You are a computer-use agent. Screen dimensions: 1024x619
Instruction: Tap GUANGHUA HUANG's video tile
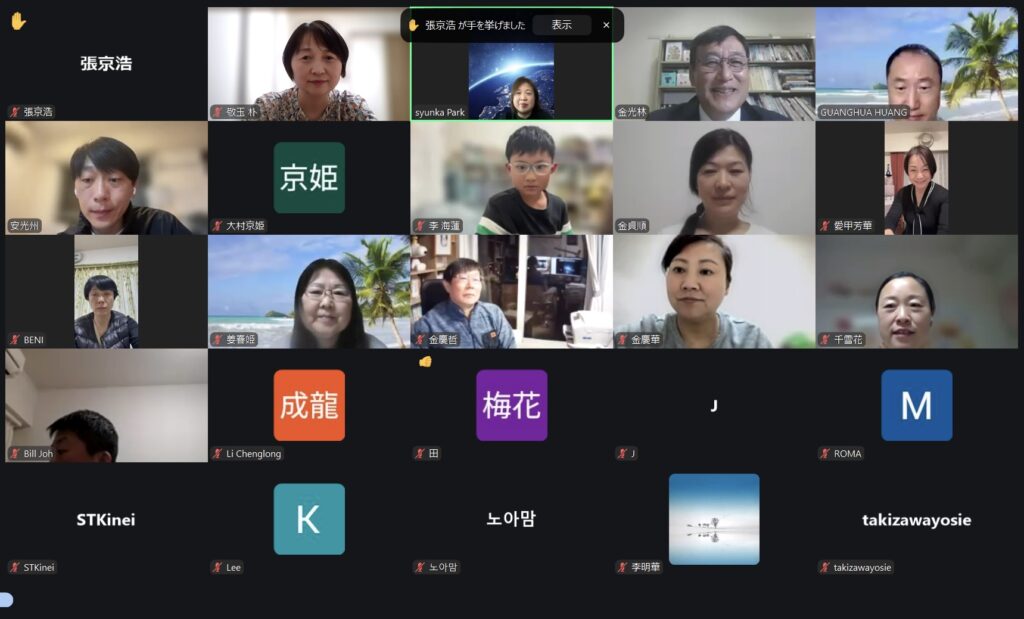pos(916,64)
